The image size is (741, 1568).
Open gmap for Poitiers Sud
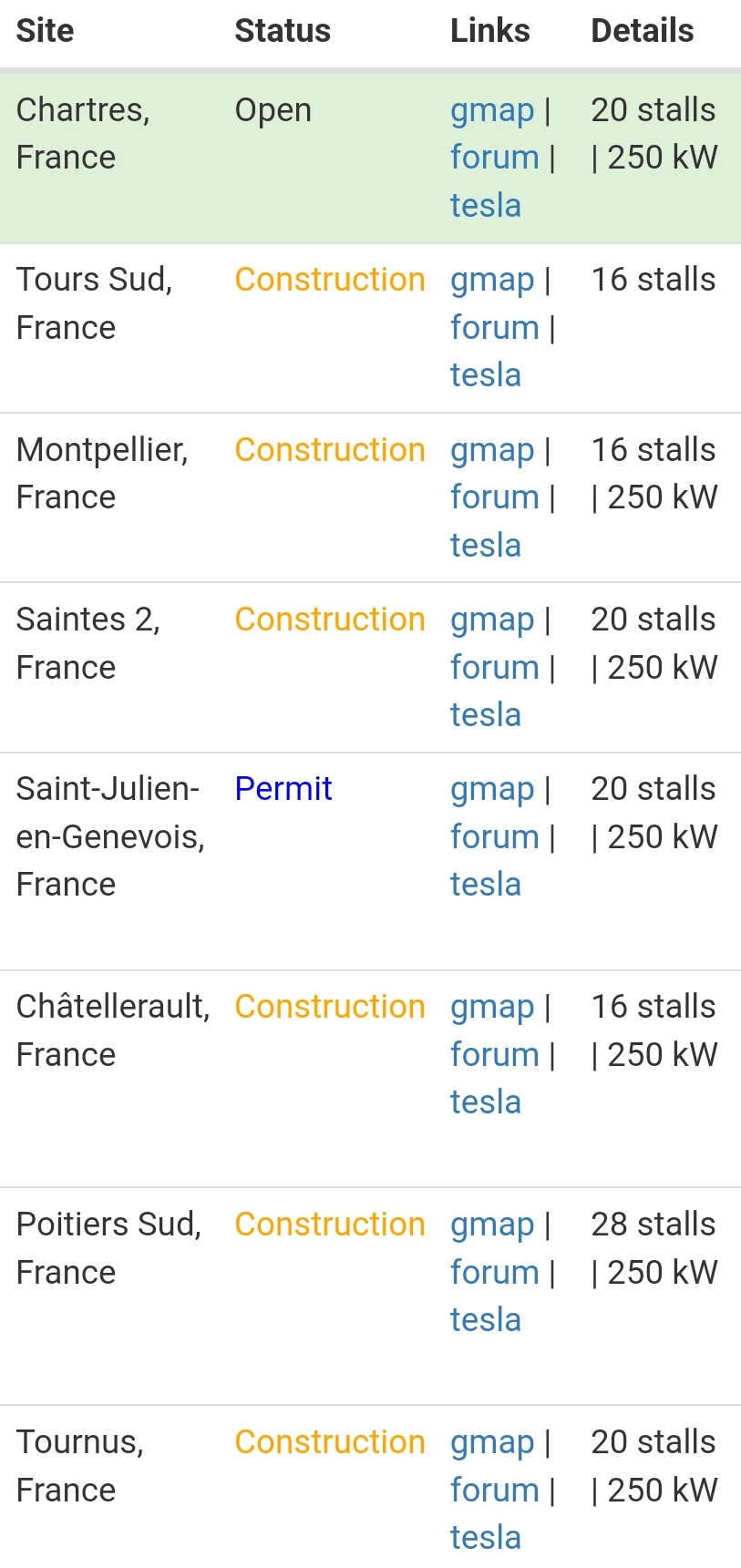[x=492, y=1226]
